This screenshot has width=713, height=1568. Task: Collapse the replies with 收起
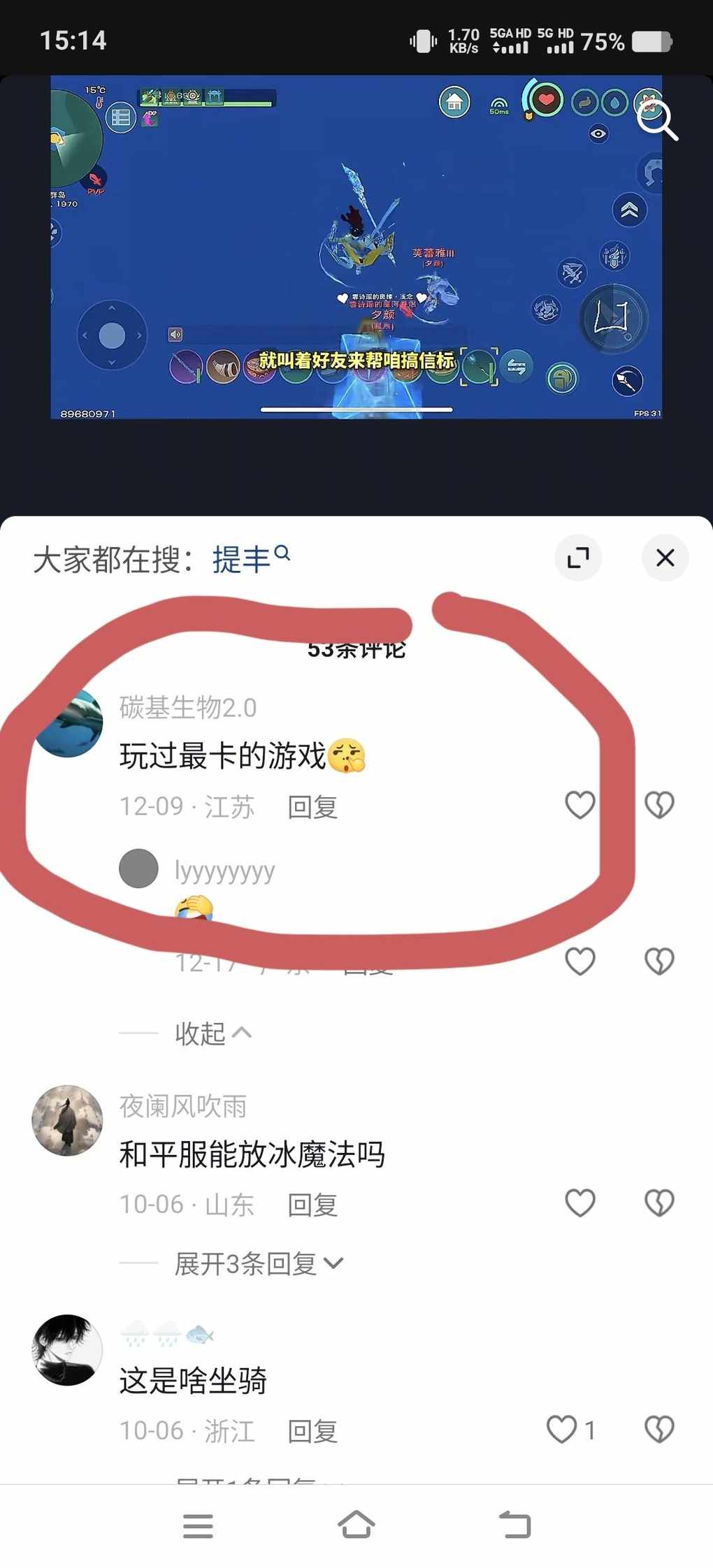click(x=213, y=1033)
